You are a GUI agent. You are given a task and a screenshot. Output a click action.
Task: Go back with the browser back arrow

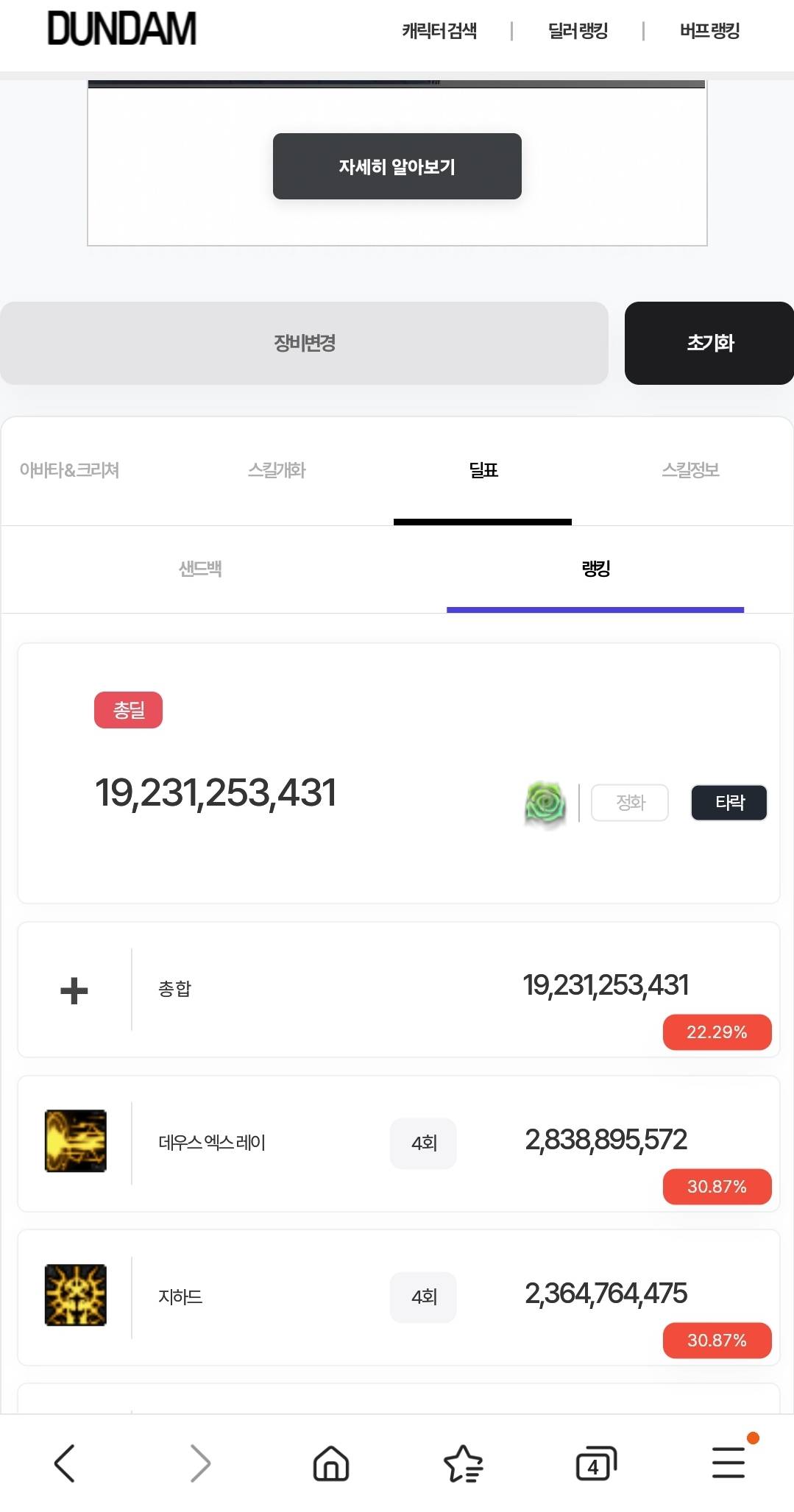point(65,1463)
